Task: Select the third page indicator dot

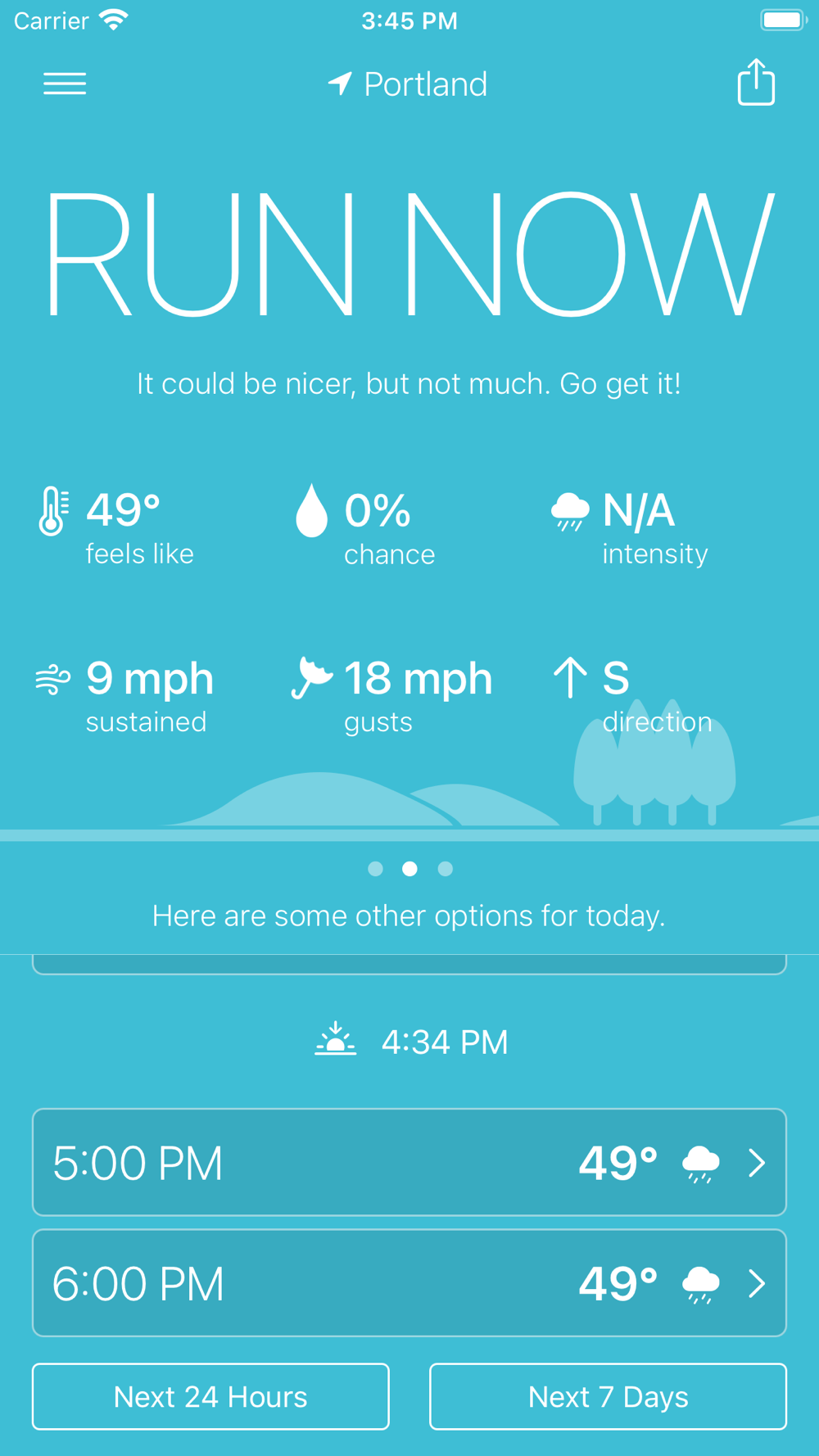Action: click(445, 869)
